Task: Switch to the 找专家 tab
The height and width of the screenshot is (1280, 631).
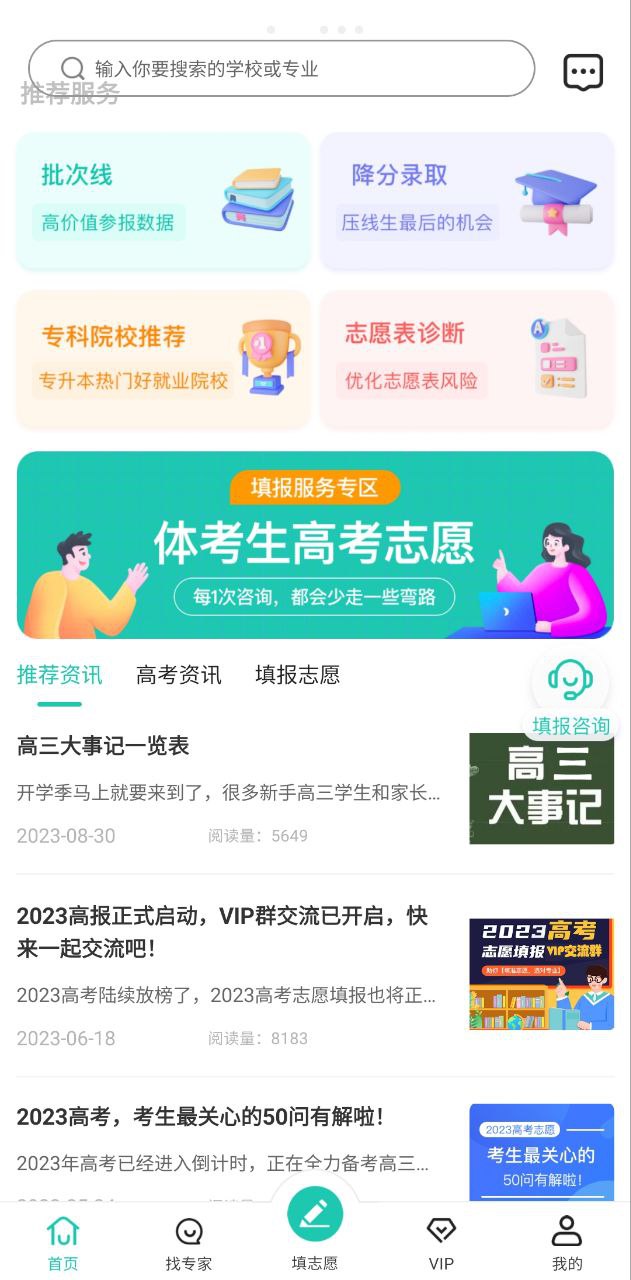Action: coord(189,1242)
